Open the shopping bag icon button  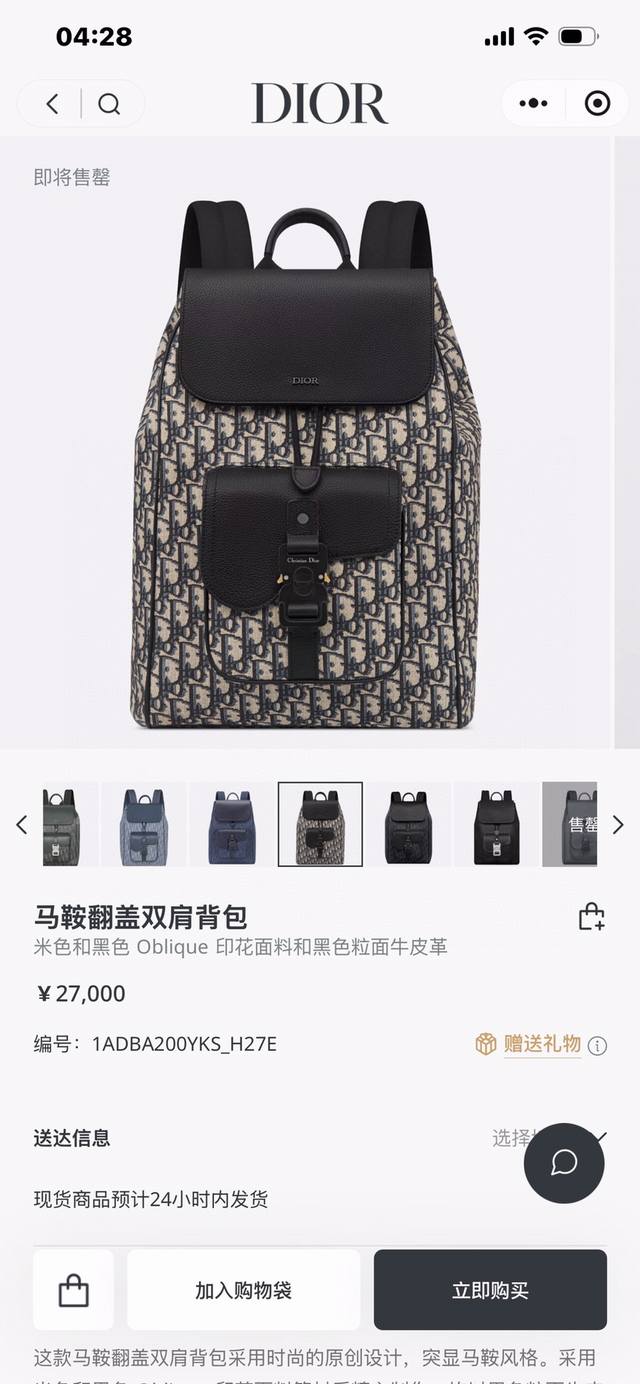coord(73,1290)
